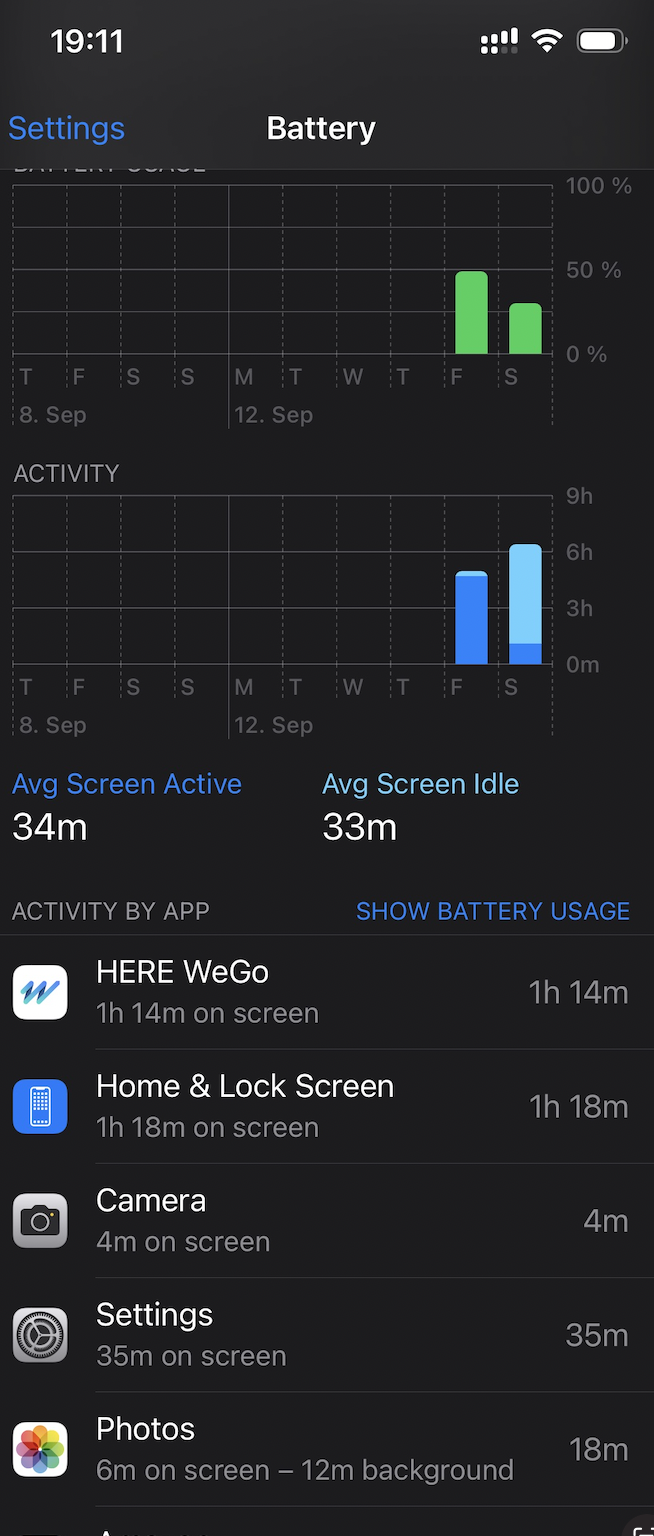Select Saturday's bar in the Activity chart
This screenshot has width=654, height=1536.
[525, 604]
